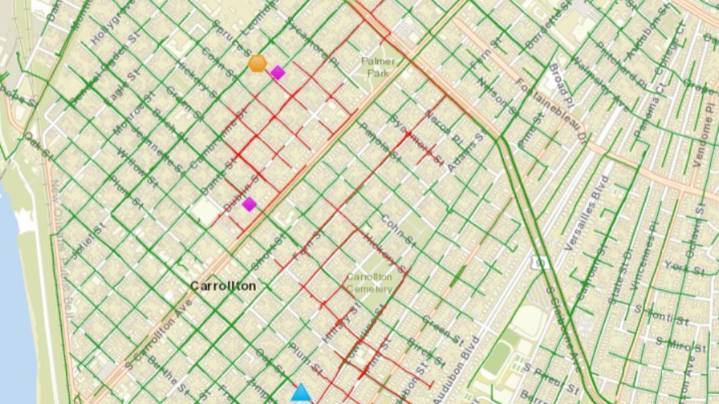Tap the orange circle map marker
The width and height of the screenshot is (719, 404).
coord(257,64)
